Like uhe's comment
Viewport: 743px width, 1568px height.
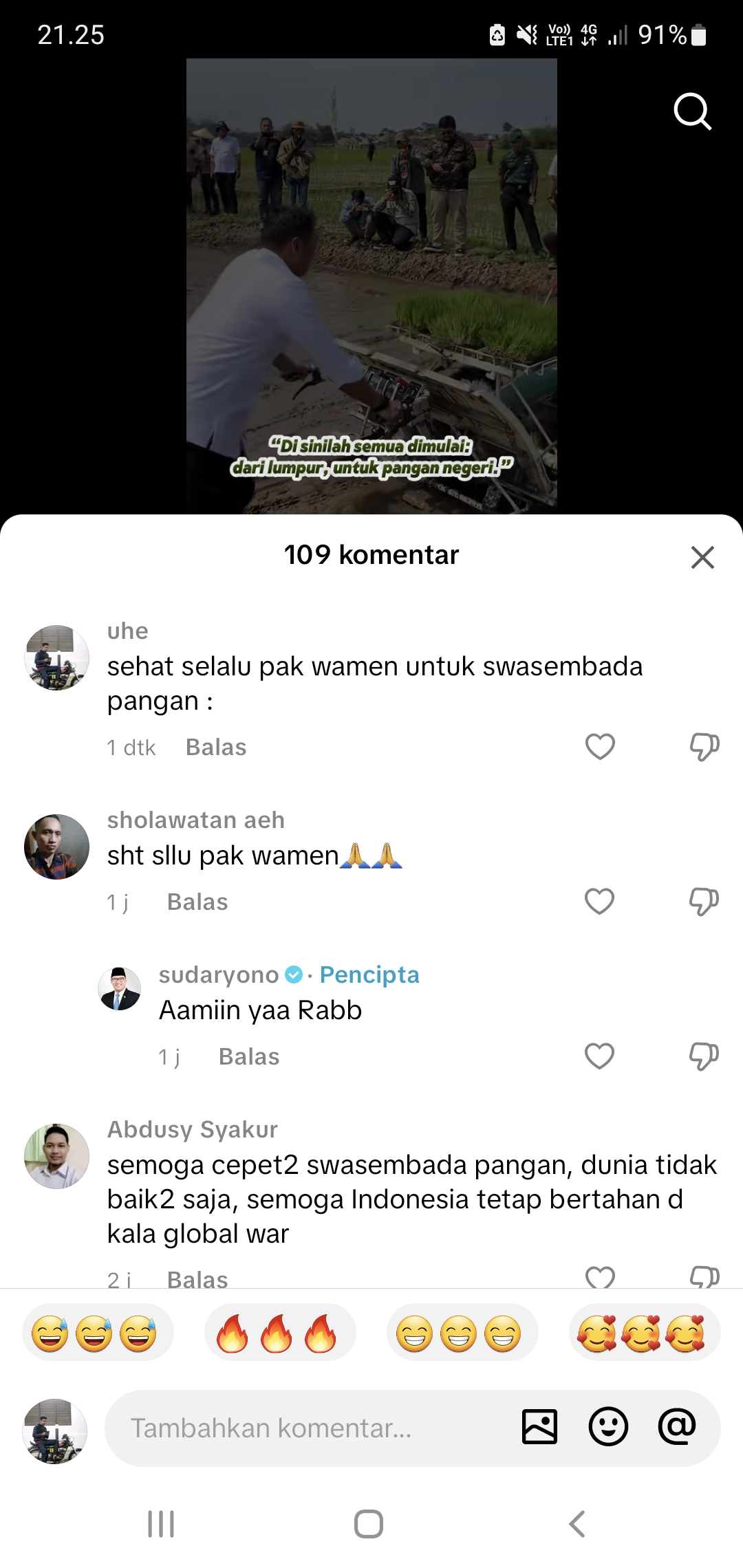pyautogui.click(x=599, y=747)
